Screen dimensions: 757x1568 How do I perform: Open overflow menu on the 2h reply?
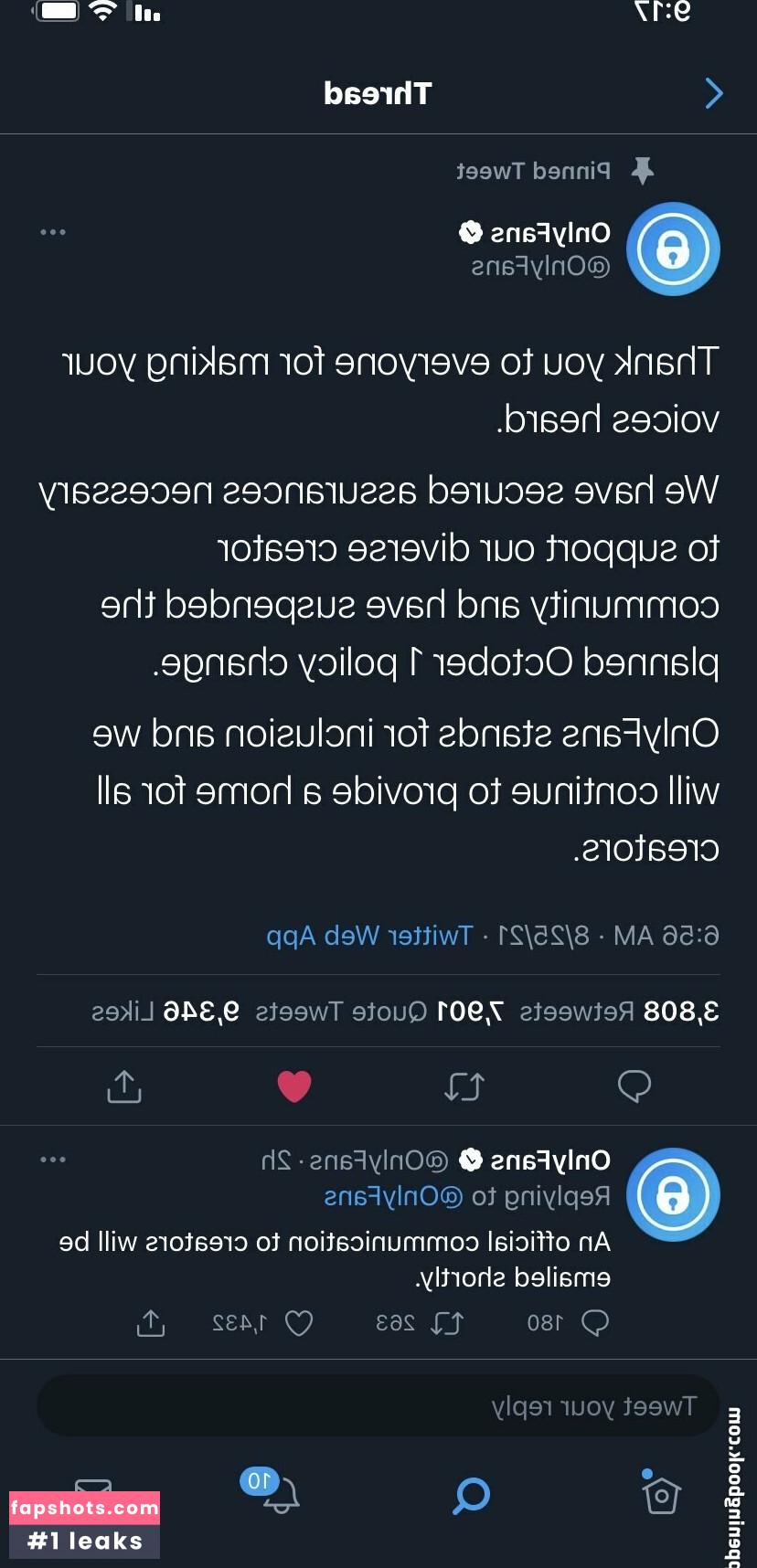tap(53, 1160)
